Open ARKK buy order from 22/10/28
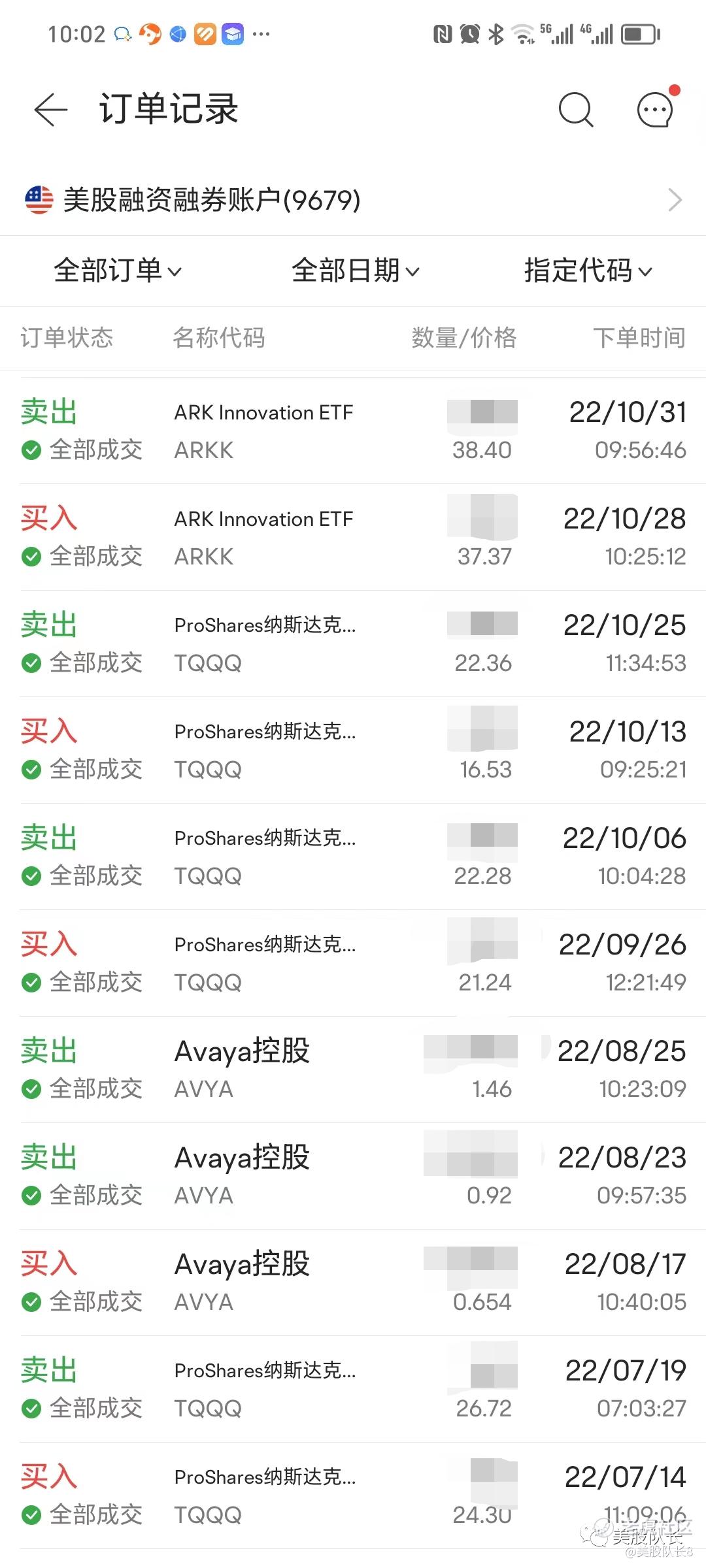706x1568 pixels. pos(353,537)
